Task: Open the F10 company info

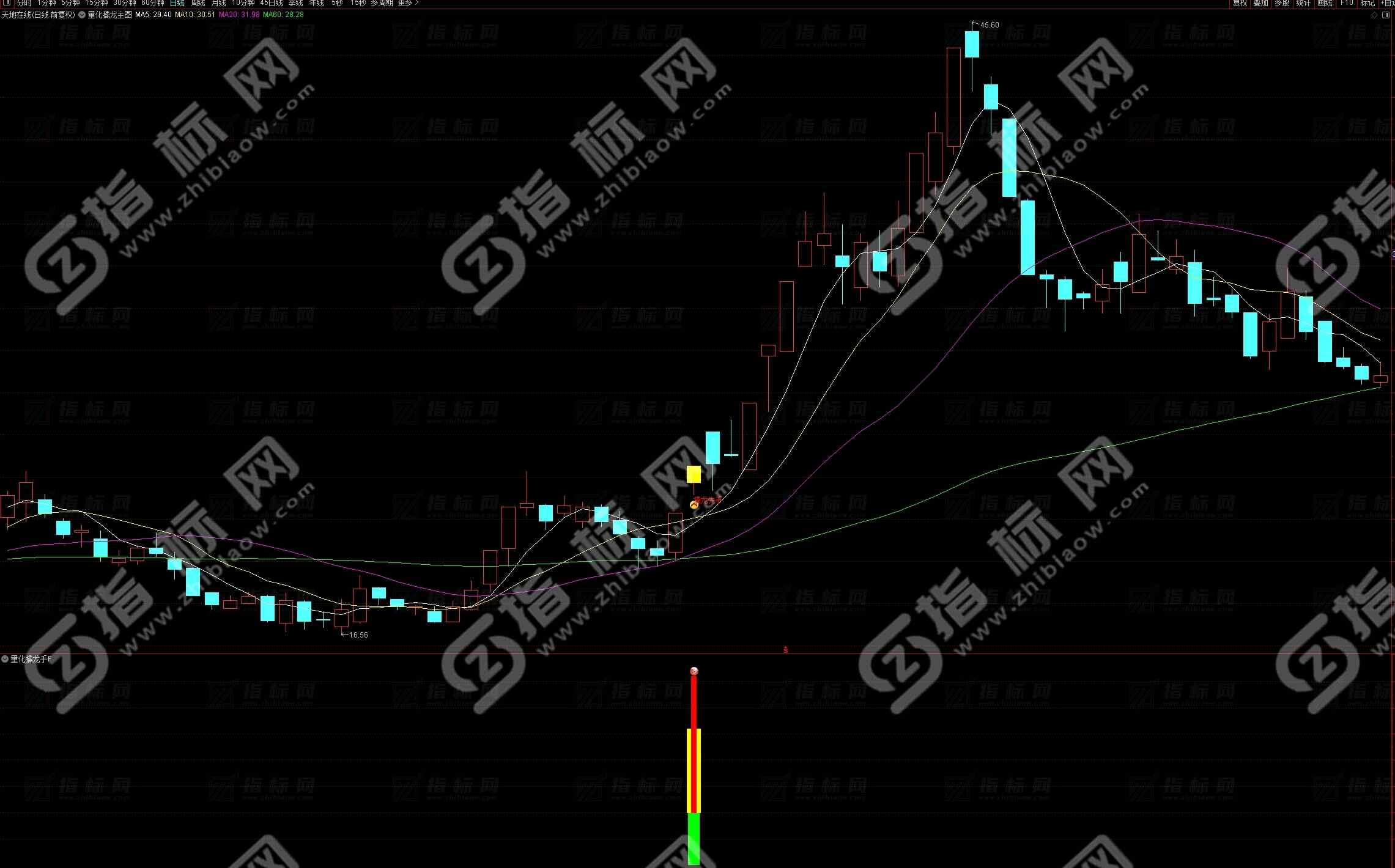Action: 1346,3
